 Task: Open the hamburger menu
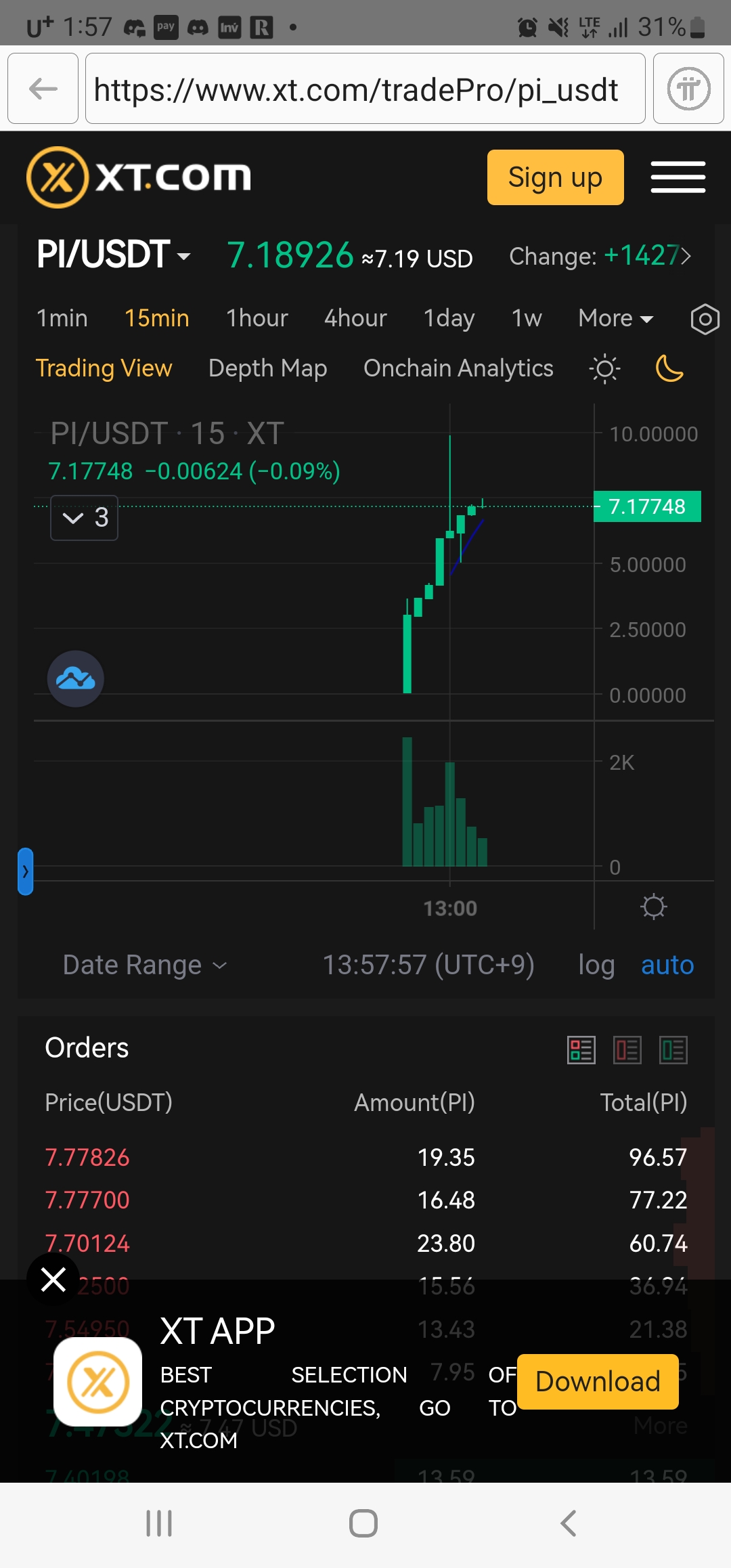[x=678, y=177]
